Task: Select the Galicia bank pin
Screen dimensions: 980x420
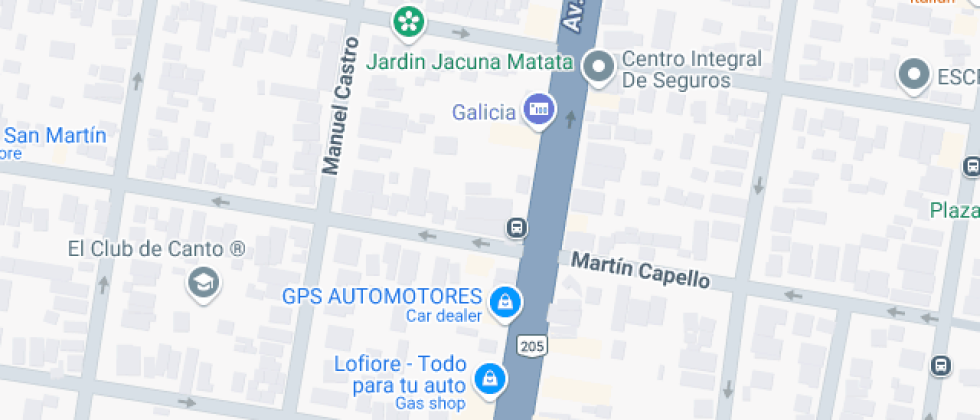Action: [x=540, y=109]
